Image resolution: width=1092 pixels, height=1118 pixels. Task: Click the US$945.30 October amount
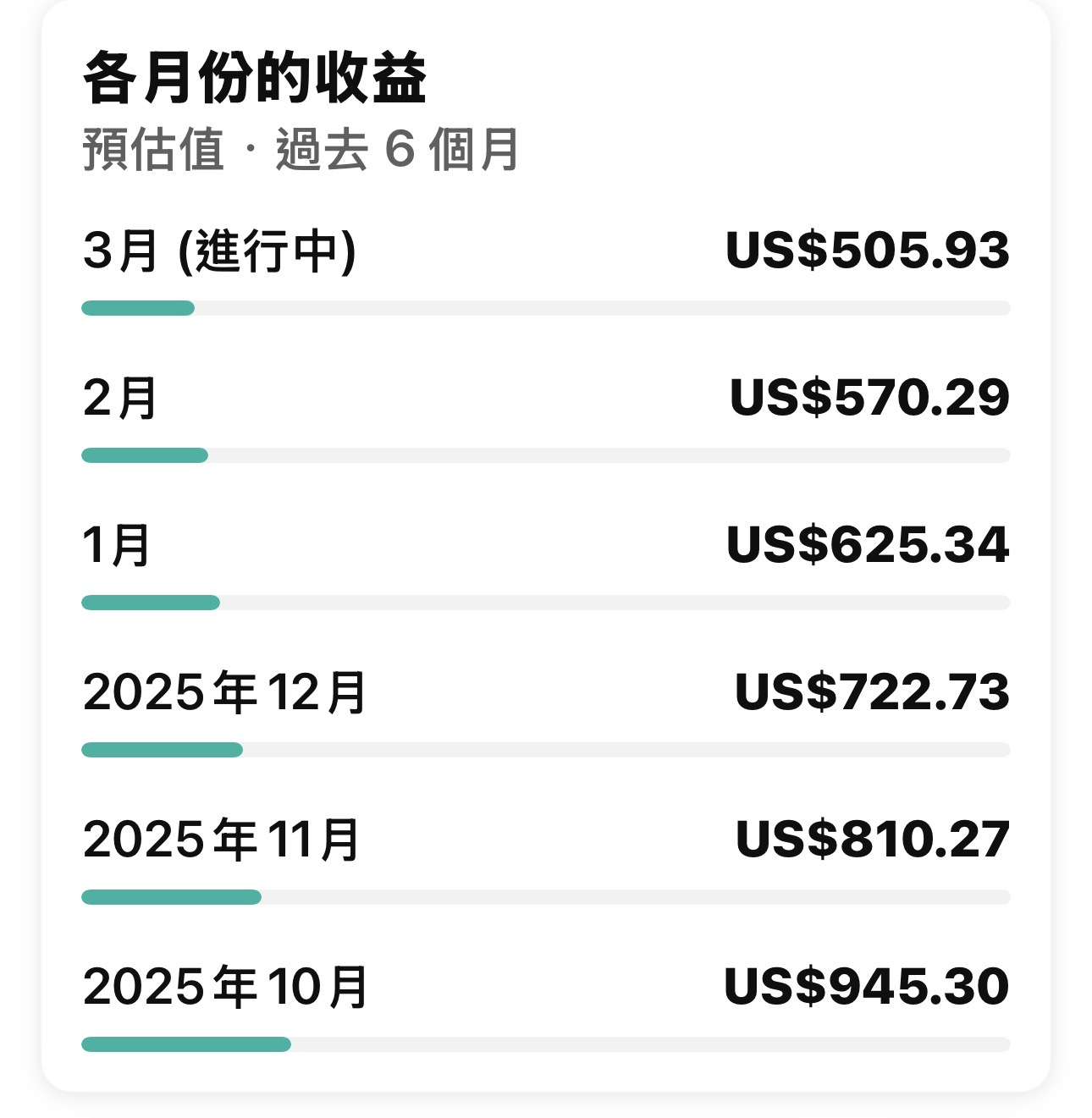pyautogui.click(x=868, y=986)
